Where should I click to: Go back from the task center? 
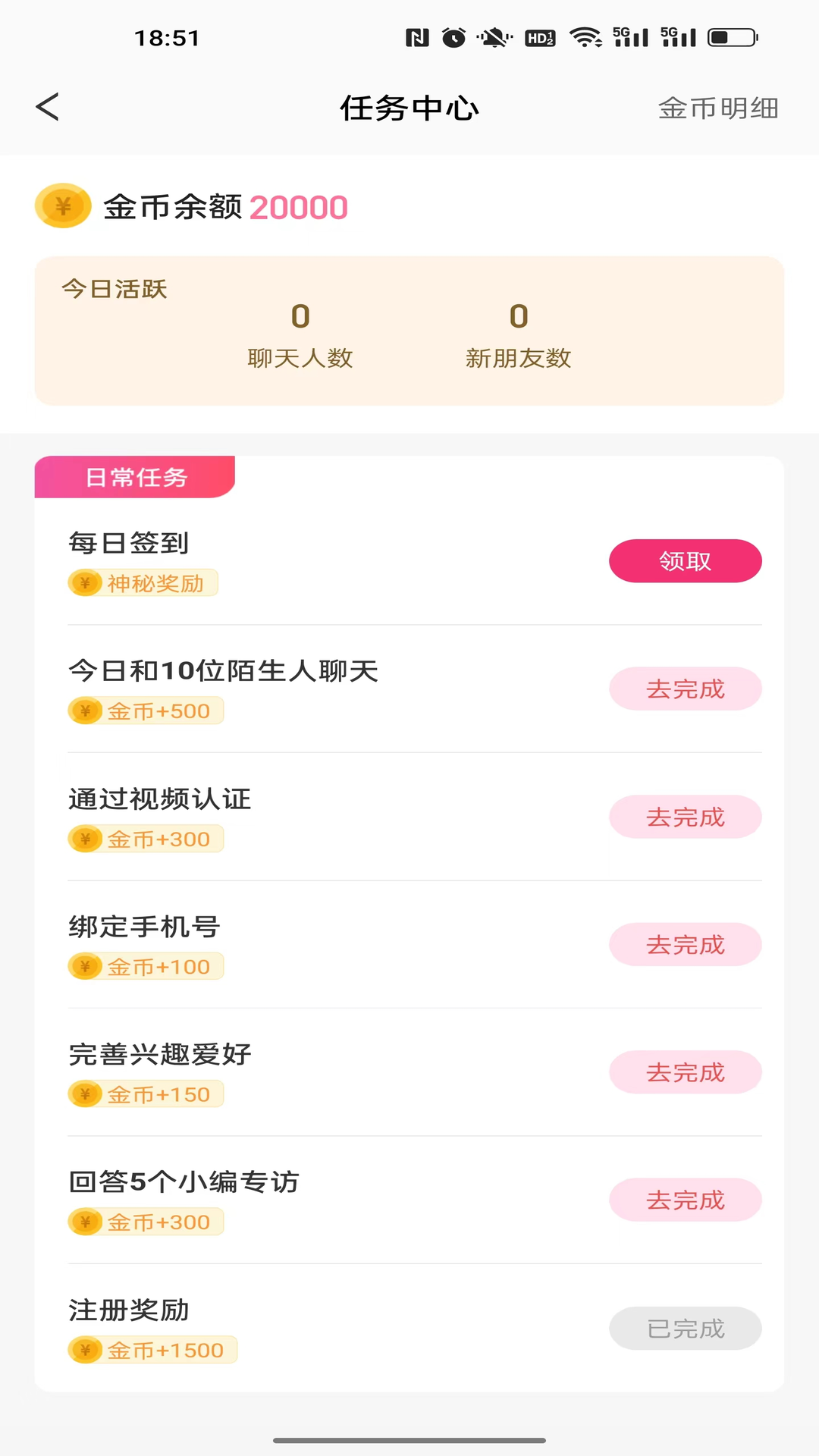pyautogui.click(x=48, y=107)
